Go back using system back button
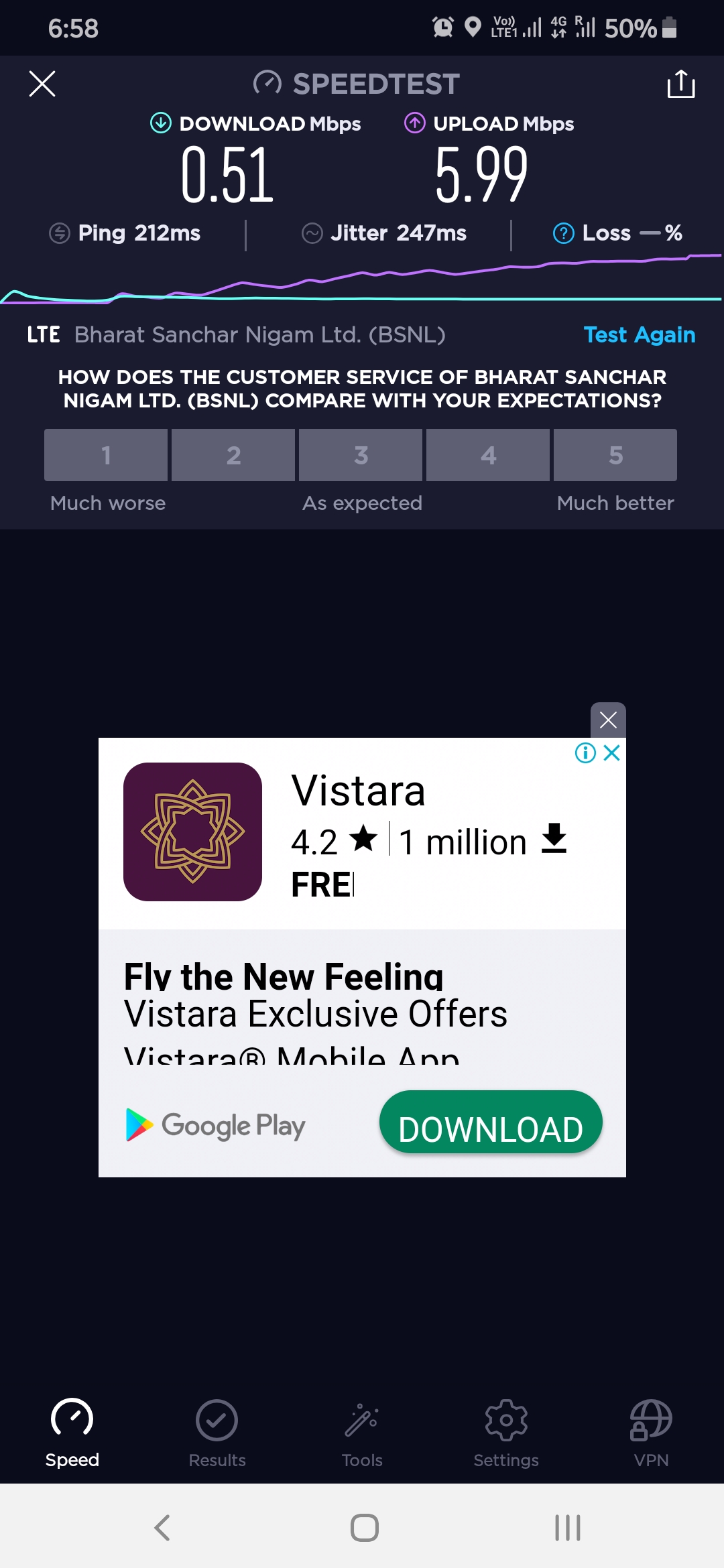This screenshot has width=724, height=1568. point(162,1528)
